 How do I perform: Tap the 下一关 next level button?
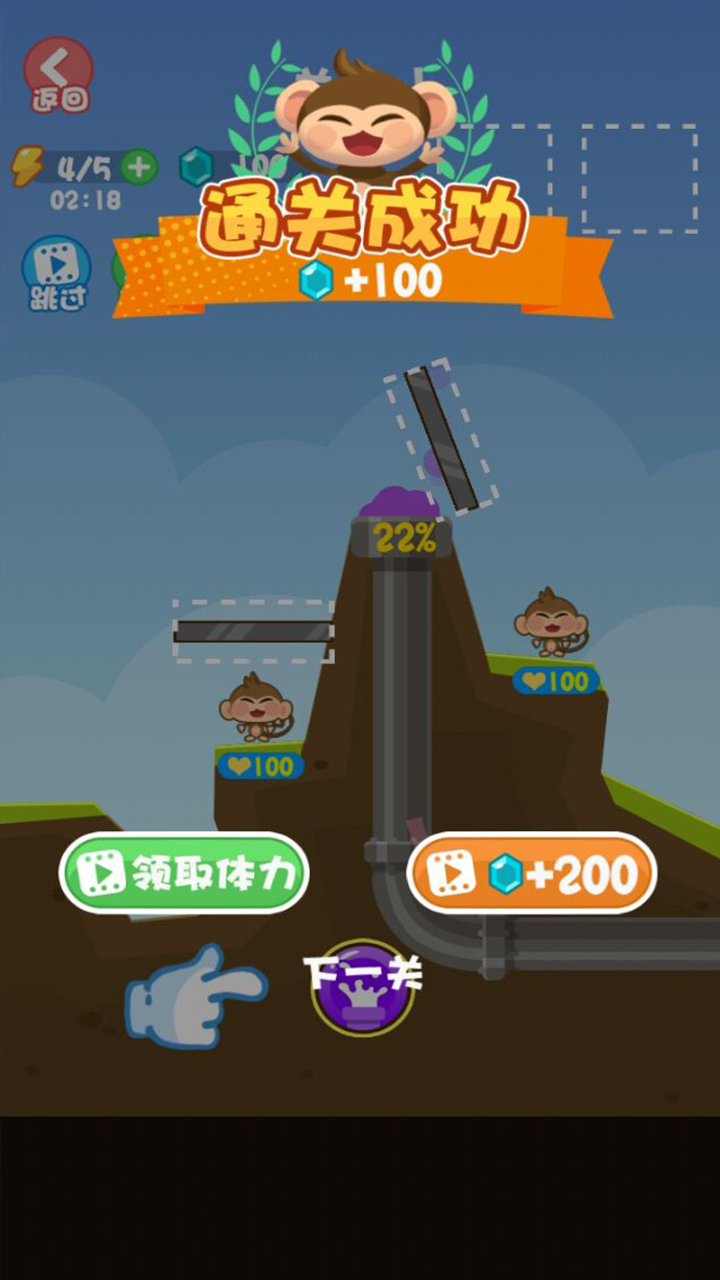coord(362,987)
